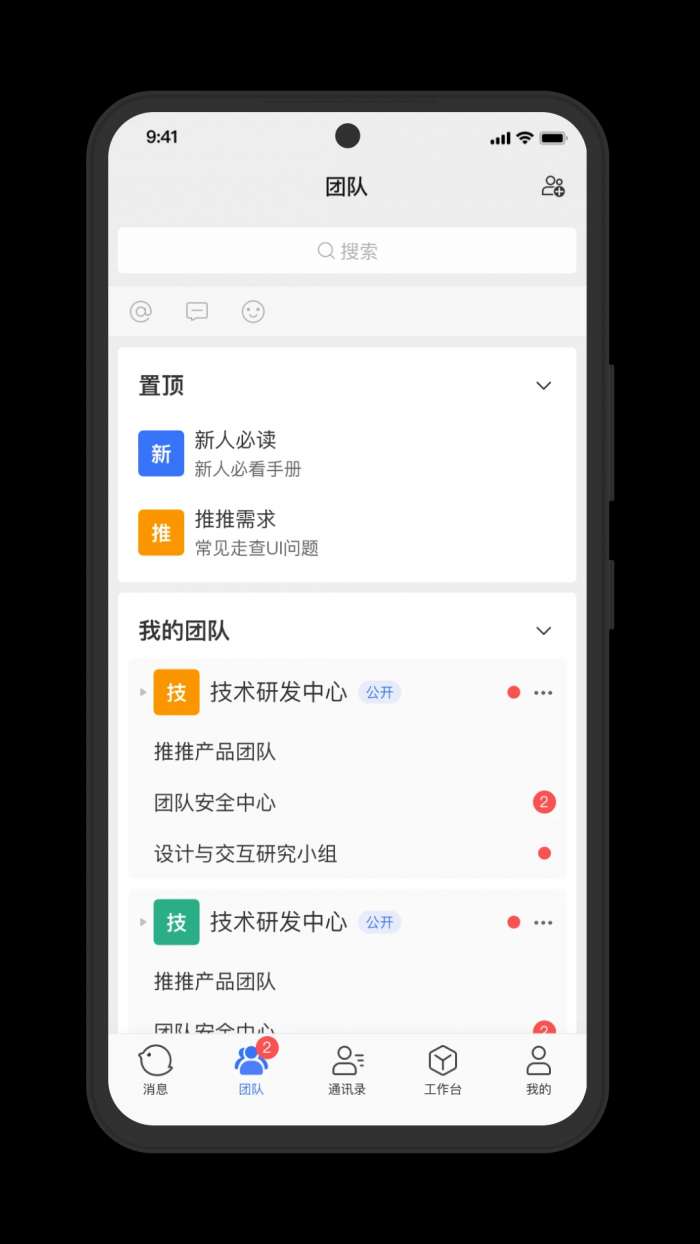Tap the add member icon in header

[553, 186]
